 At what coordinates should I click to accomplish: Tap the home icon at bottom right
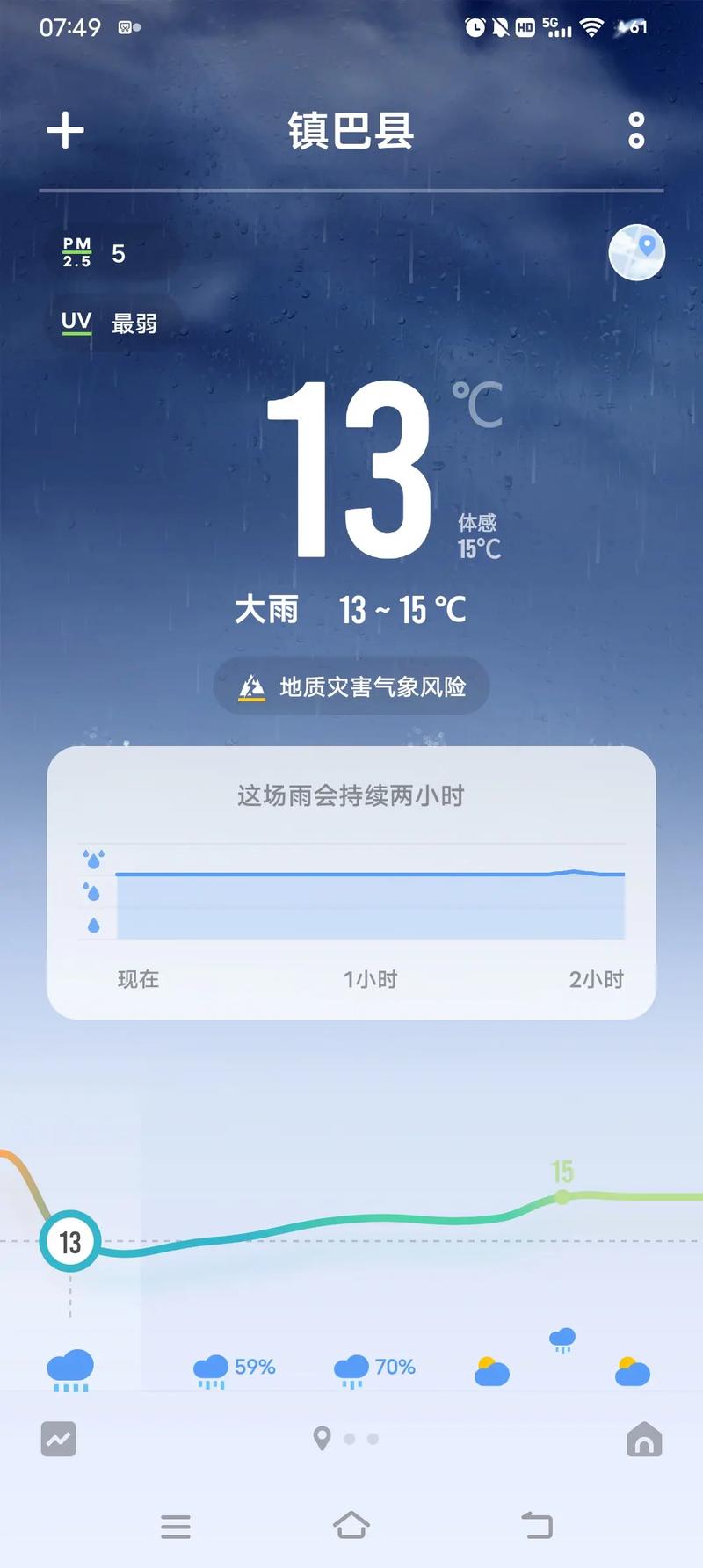[x=644, y=1439]
